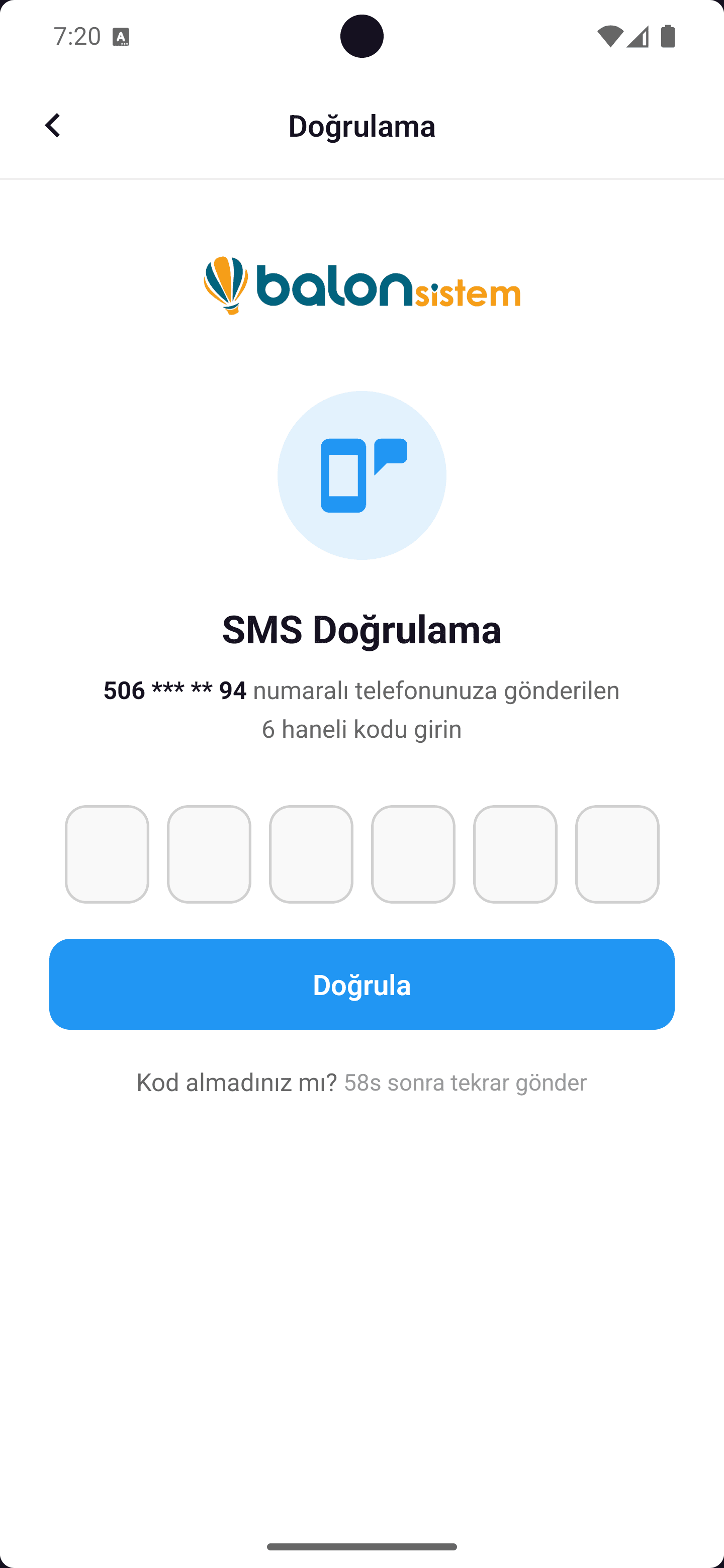Select the fifth code digit box
Image resolution: width=724 pixels, height=1568 pixels.
(x=515, y=854)
